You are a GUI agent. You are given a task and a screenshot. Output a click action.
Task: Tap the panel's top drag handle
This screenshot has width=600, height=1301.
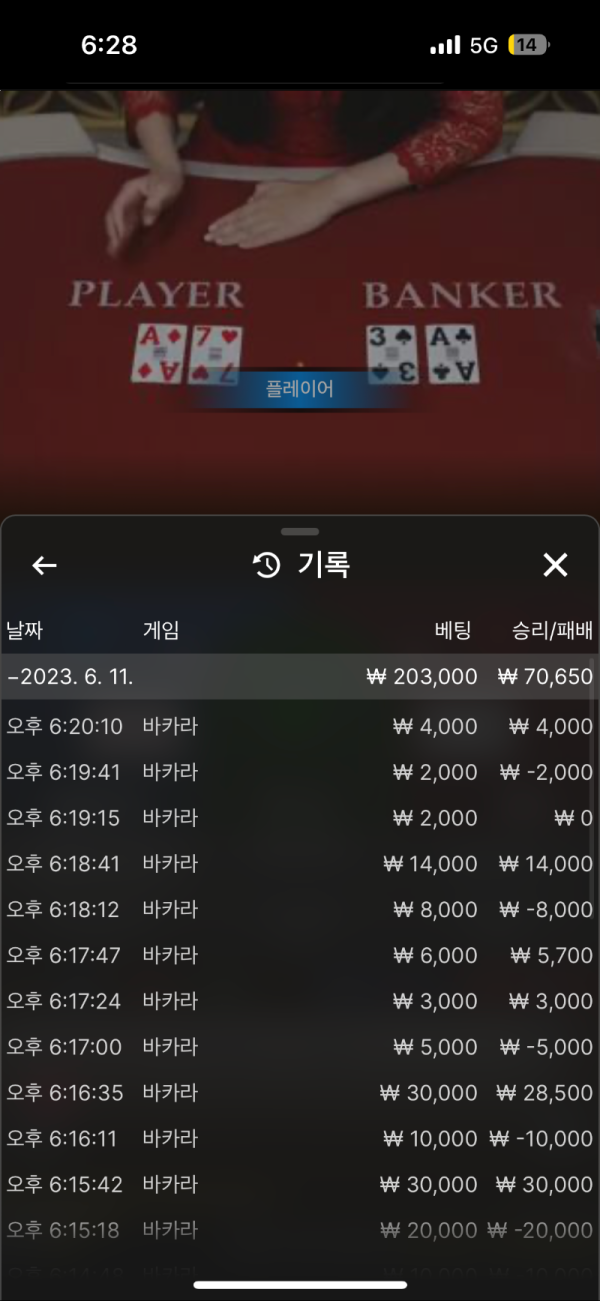[300, 531]
